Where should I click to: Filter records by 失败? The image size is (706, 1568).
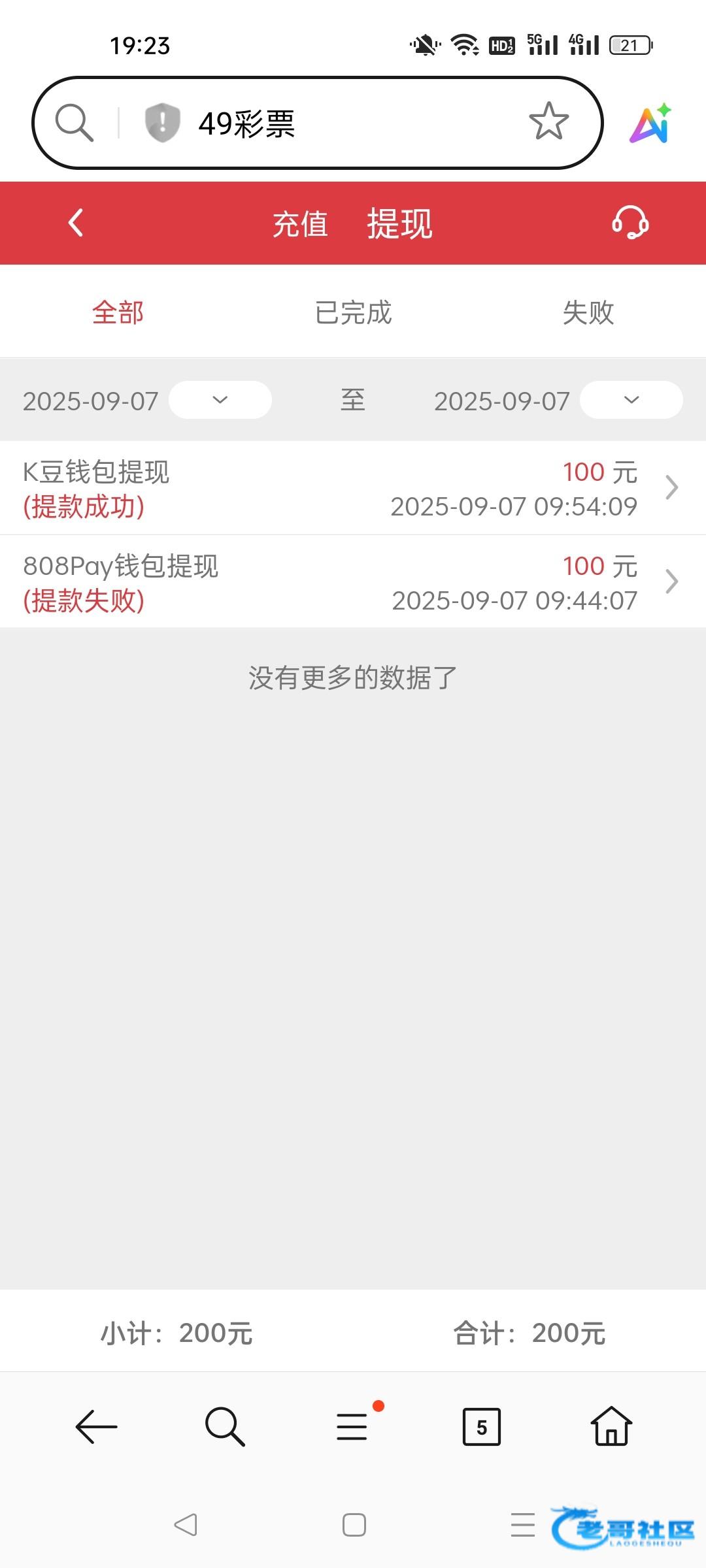[x=588, y=312]
